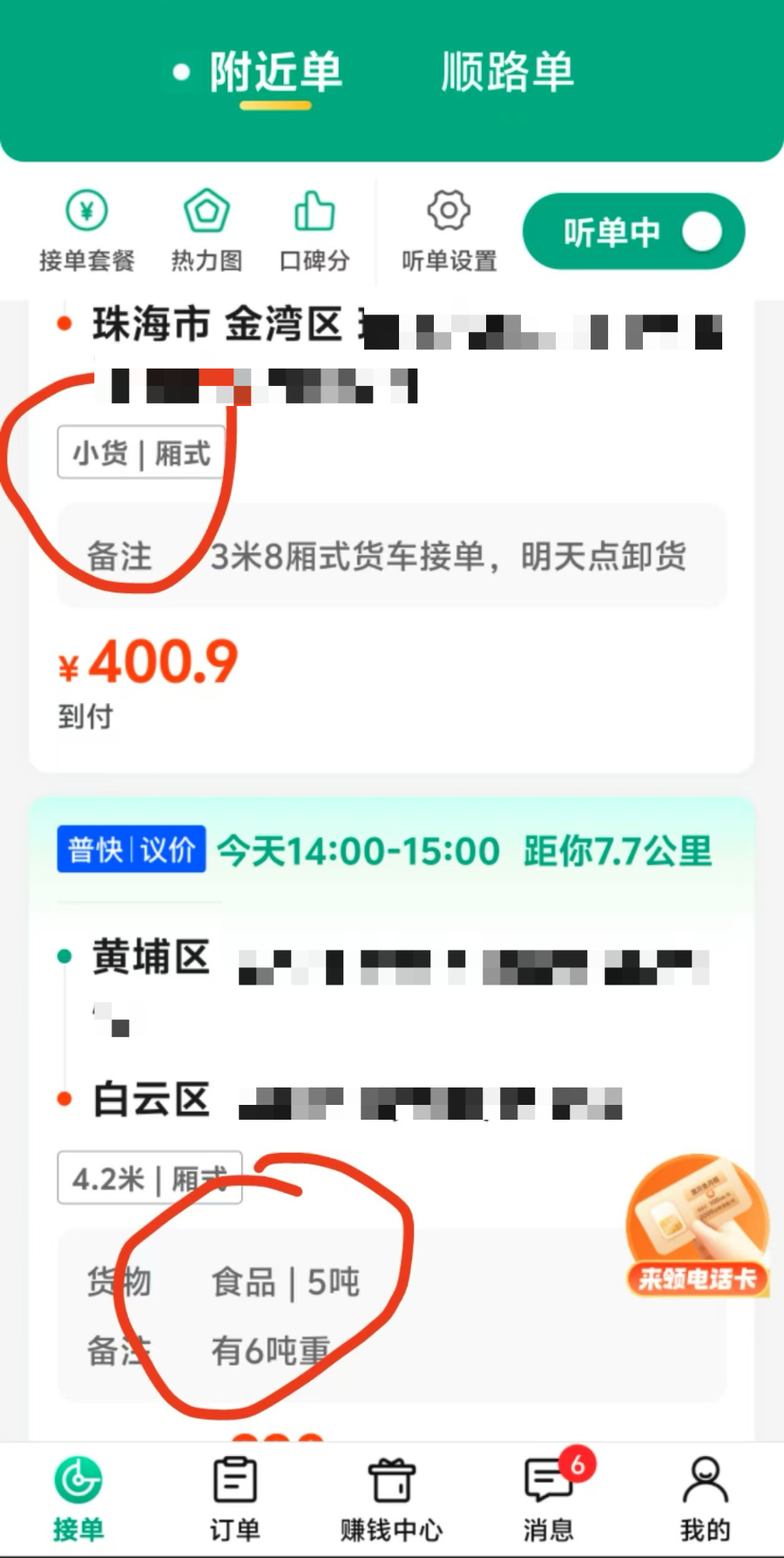View 口碑分 reputation score

point(314,231)
